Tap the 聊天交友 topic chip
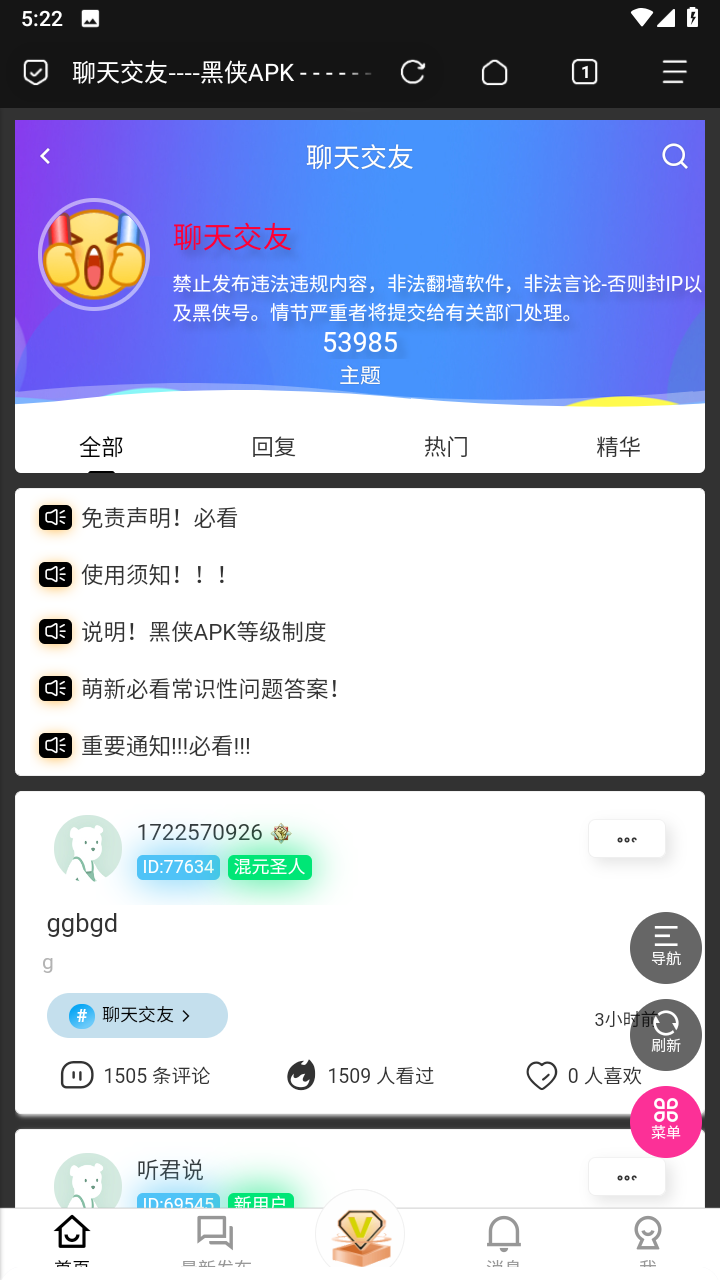Viewport: 720px width, 1280px height. [x=137, y=1015]
